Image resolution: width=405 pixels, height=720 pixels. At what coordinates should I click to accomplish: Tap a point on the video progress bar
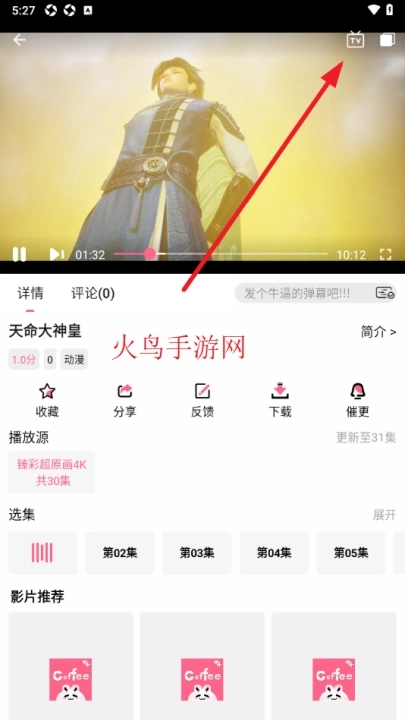pos(220,253)
